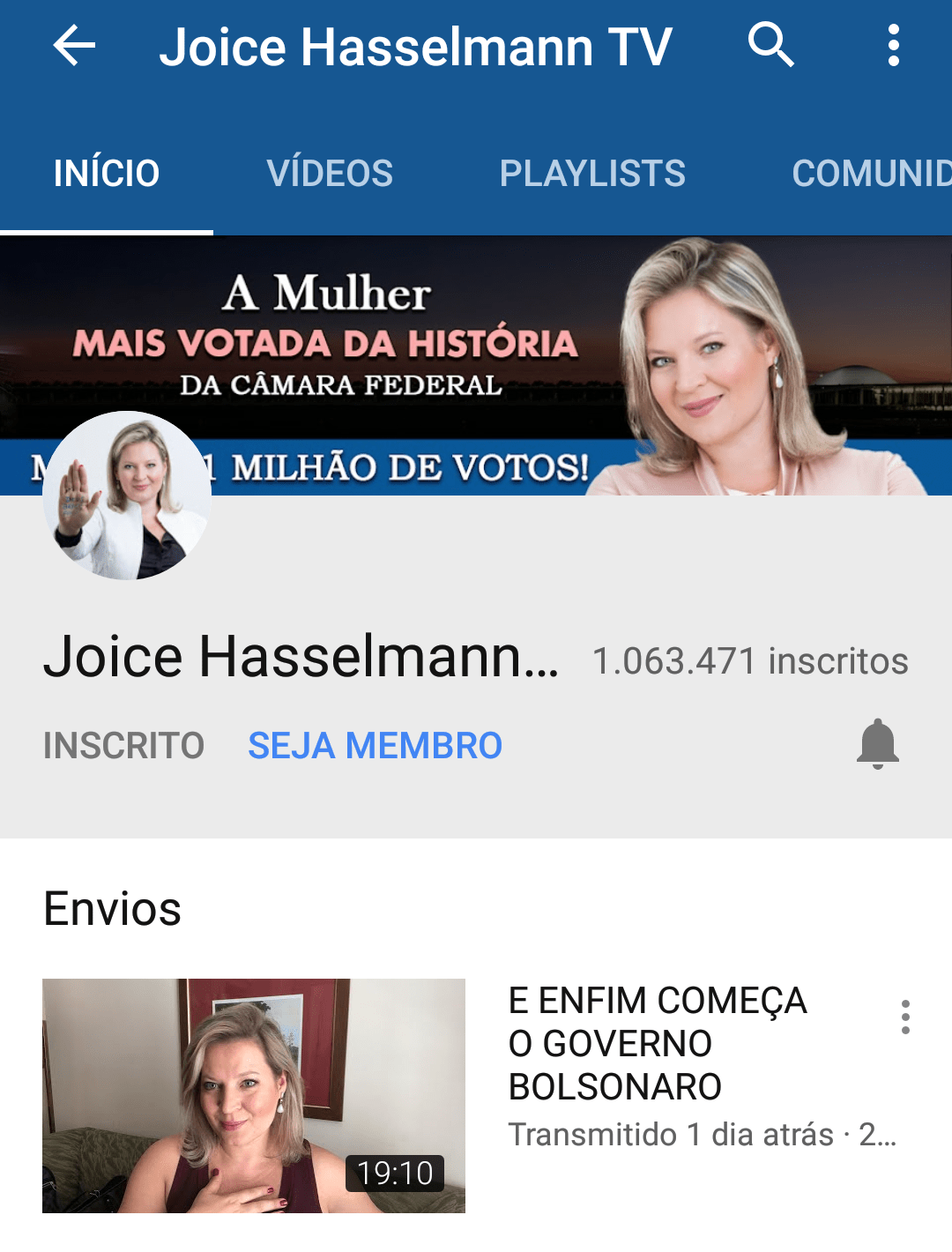Viewport: 952px width, 1252px height.
Task: Open the top bar overflow menu
Action: click(893, 46)
